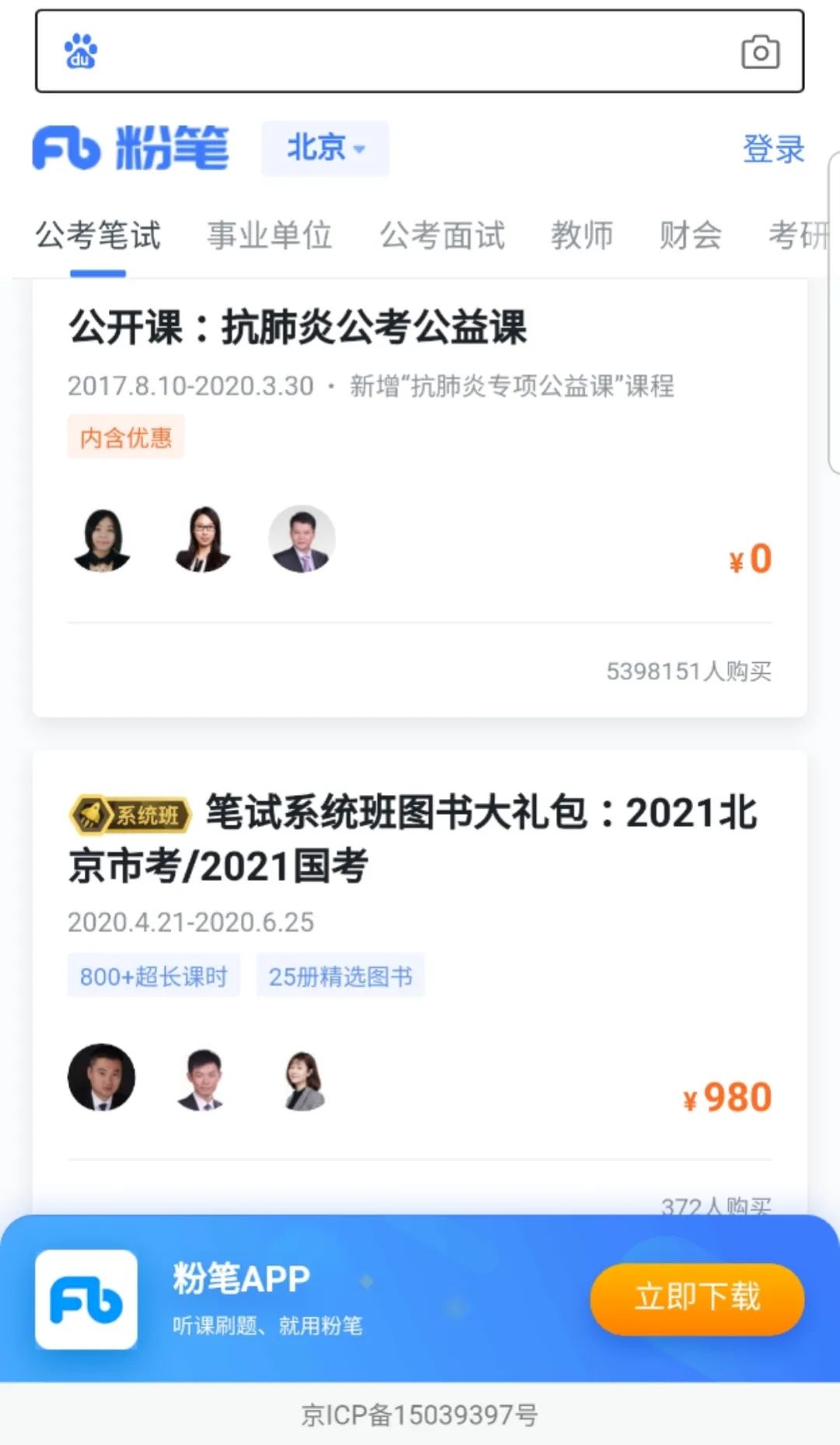Open the 笔试系统班图书大礼包 course card
840x1445 pixels.
[x=412, y=840]
